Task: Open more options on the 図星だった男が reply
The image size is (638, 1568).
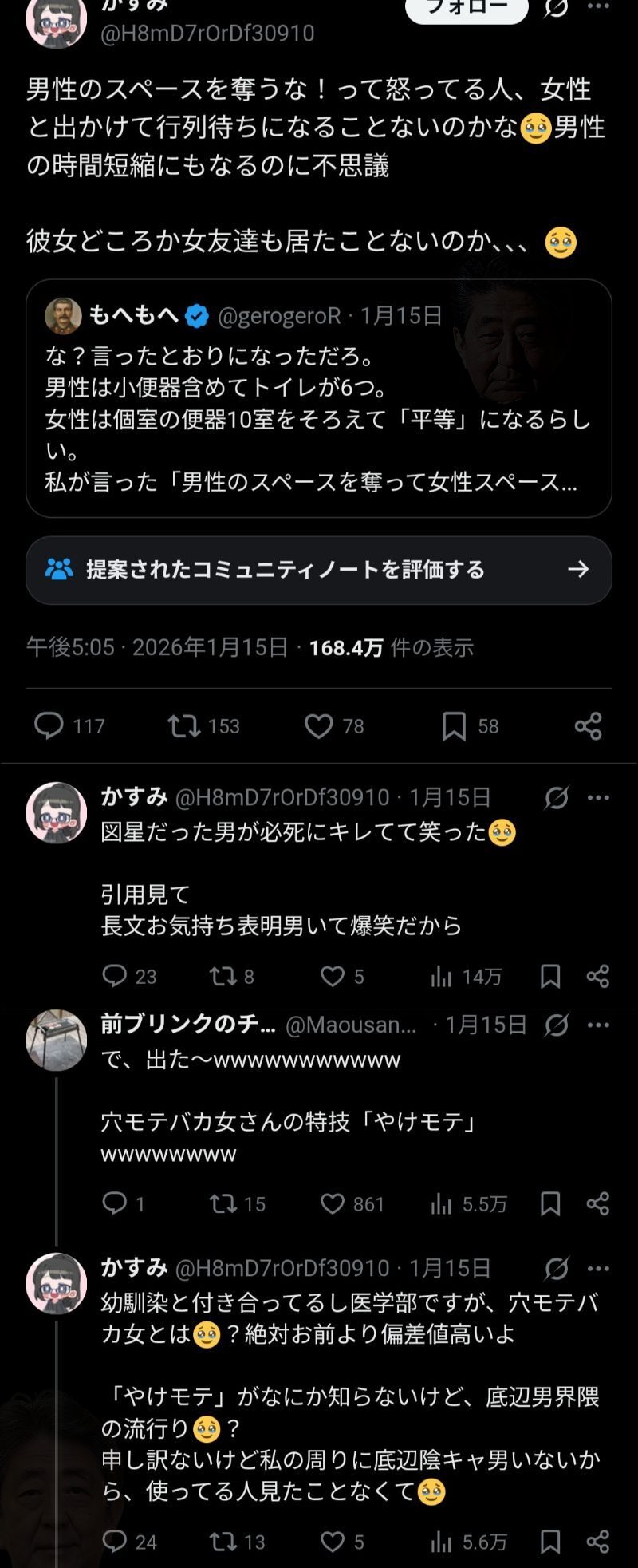Action: pyautogui.click(x=598, y=797)
